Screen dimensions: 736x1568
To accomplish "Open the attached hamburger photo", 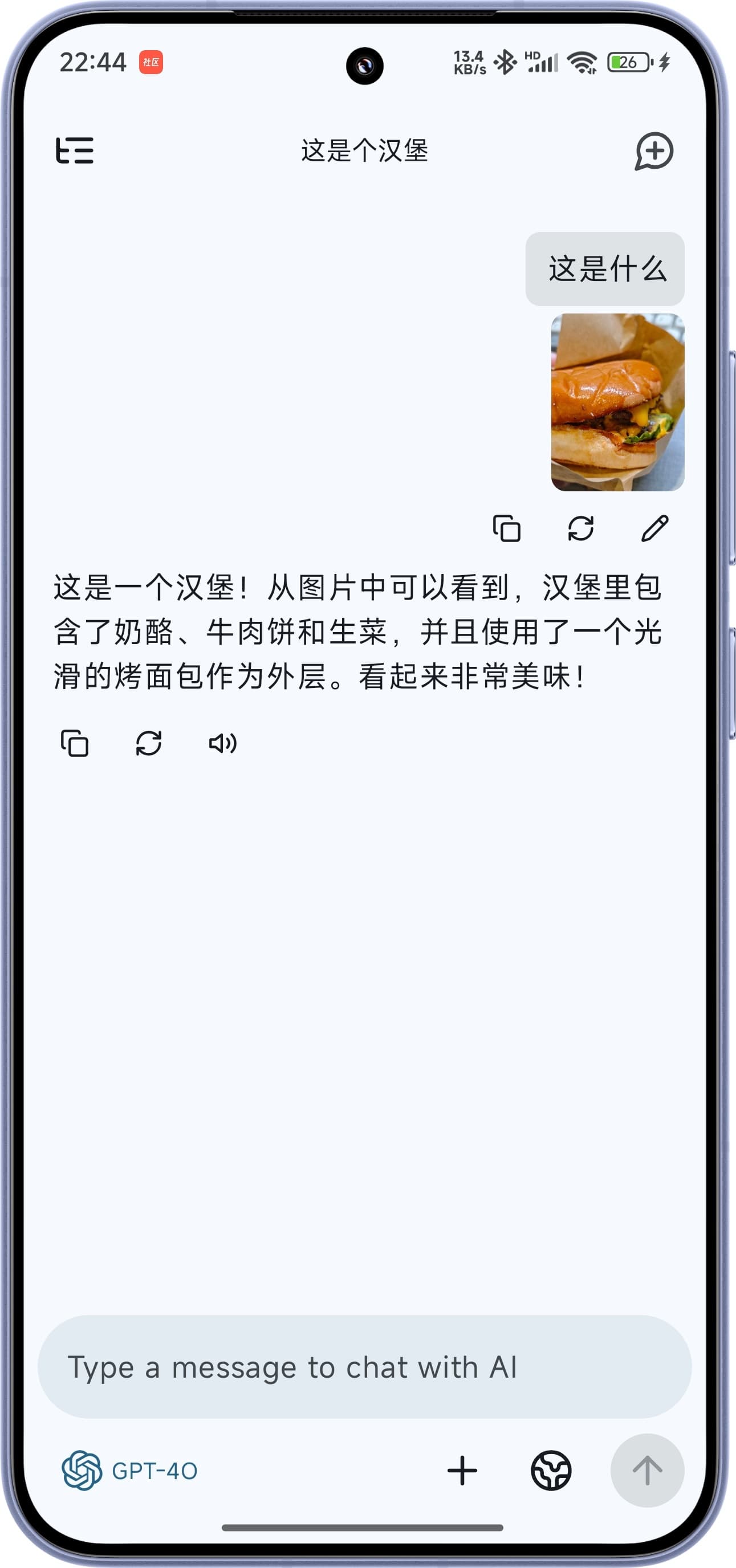I will tap(617, 402).
